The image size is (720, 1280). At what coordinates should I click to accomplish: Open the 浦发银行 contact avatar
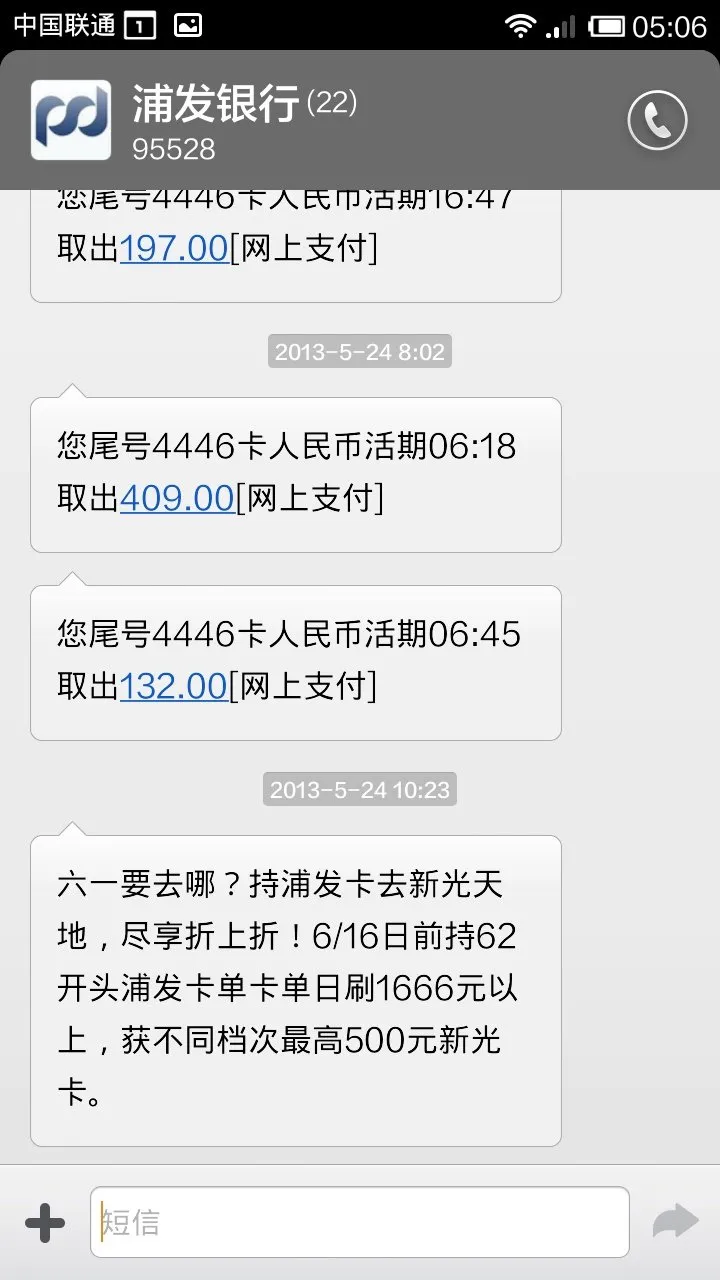(71, 120)
